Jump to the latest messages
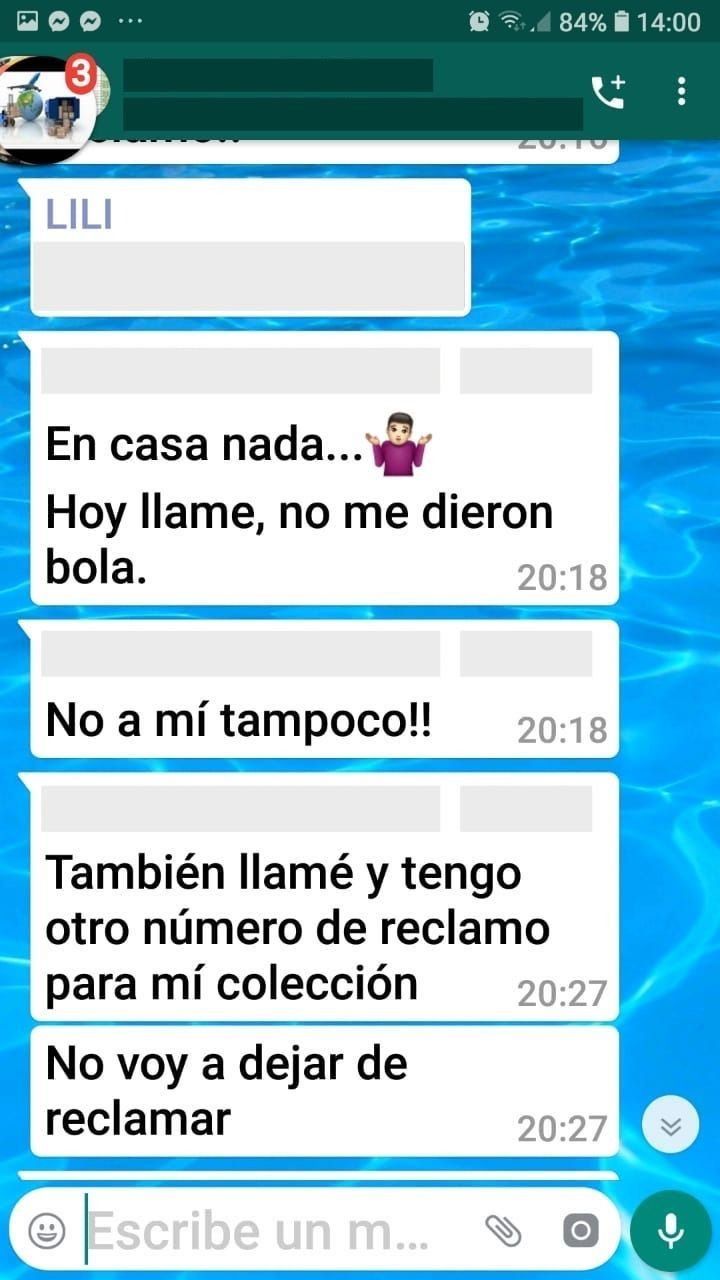Screen dimensions: 720x1280 670,1126
